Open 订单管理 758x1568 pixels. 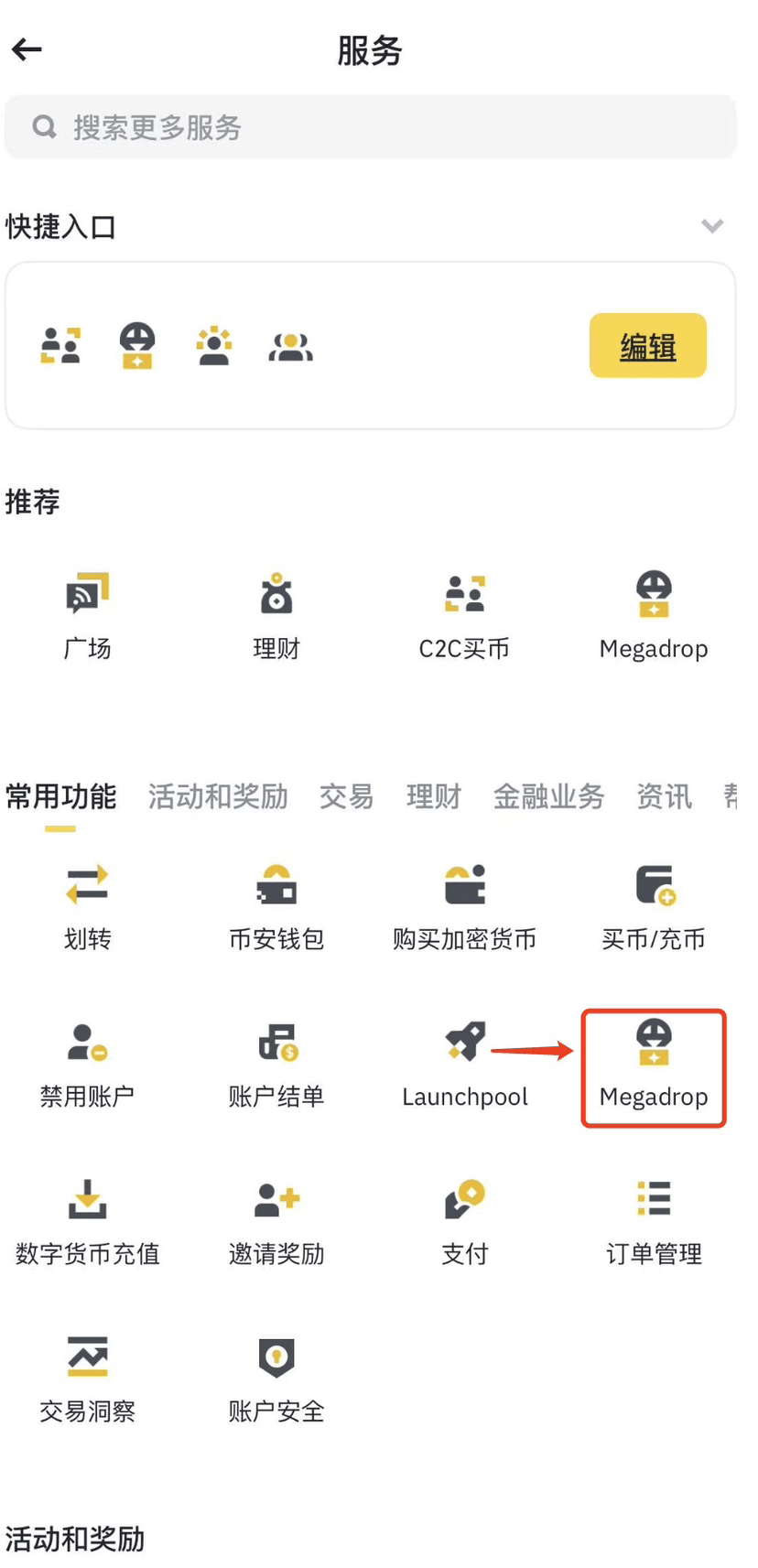[653, 1220]
